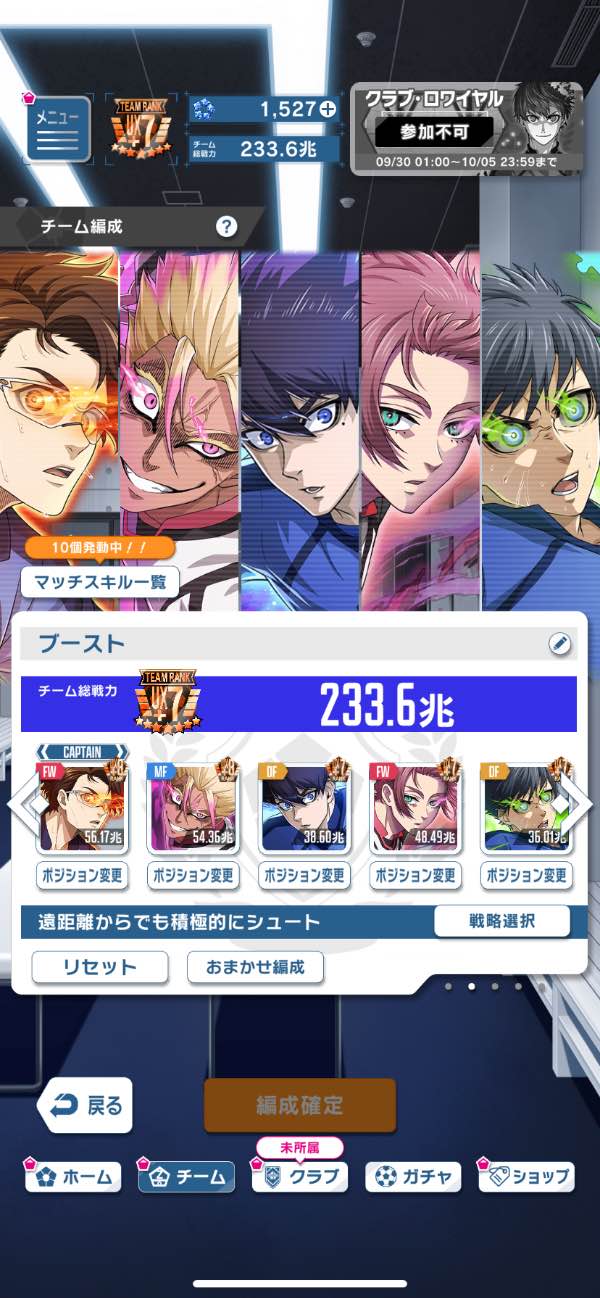Open the ショップ tab
The image size is (600, 1298).
[x=527, y=1177]
